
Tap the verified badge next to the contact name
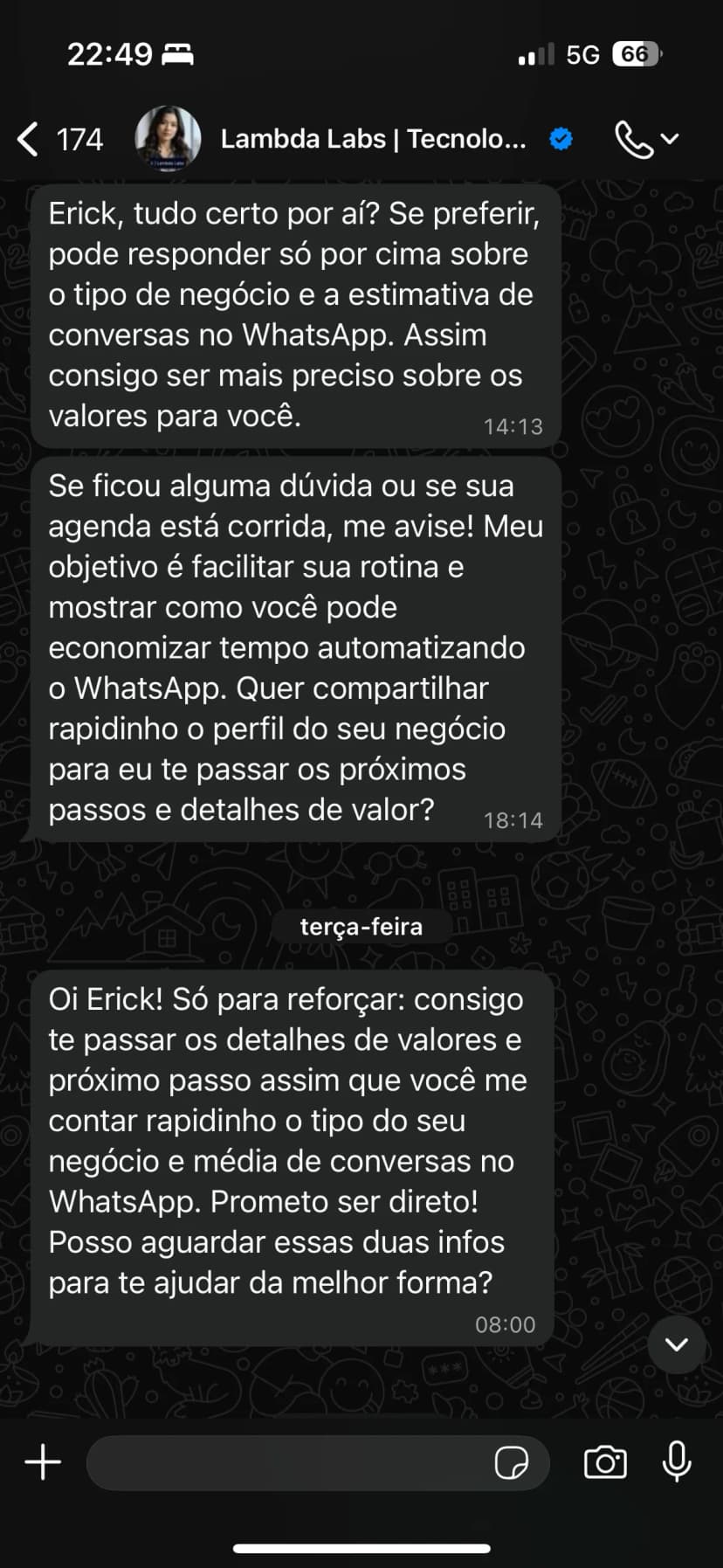(560, 138)
